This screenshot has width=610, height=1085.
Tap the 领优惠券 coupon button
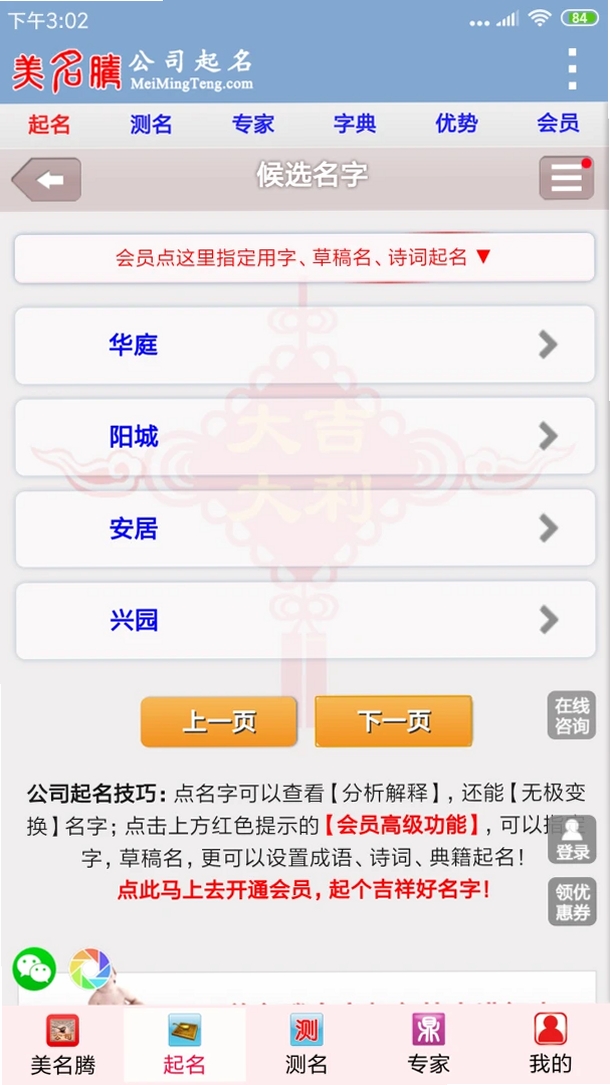(572, 902)
